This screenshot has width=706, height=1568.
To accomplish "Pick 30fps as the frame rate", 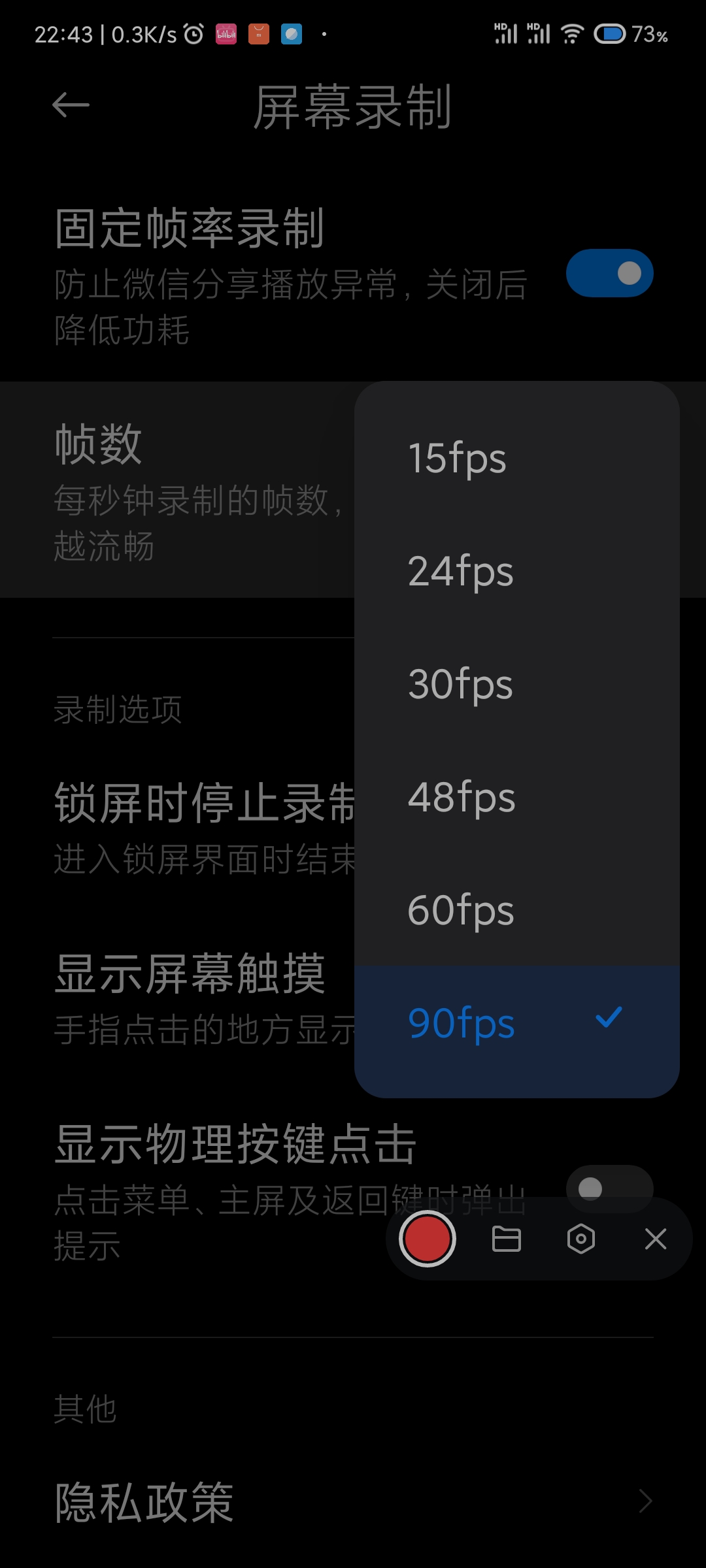I will pos(516,683).
